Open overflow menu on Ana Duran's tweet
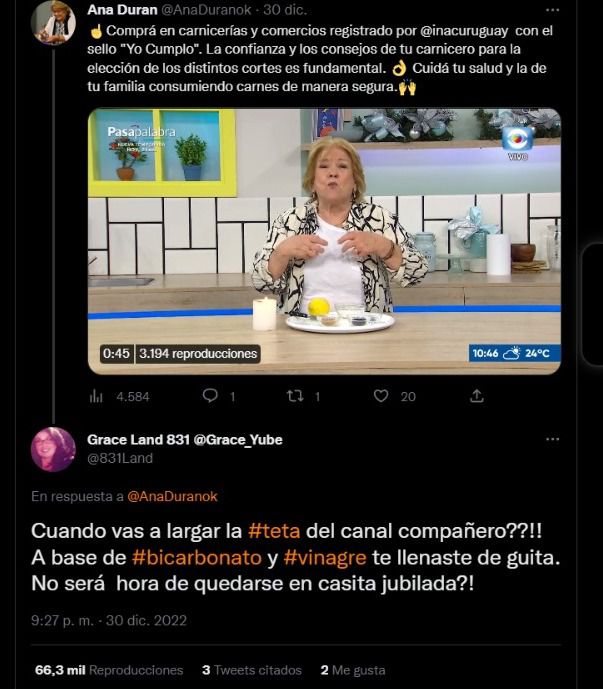The width and height of the screenshot is (603, 689). (552, 10)
